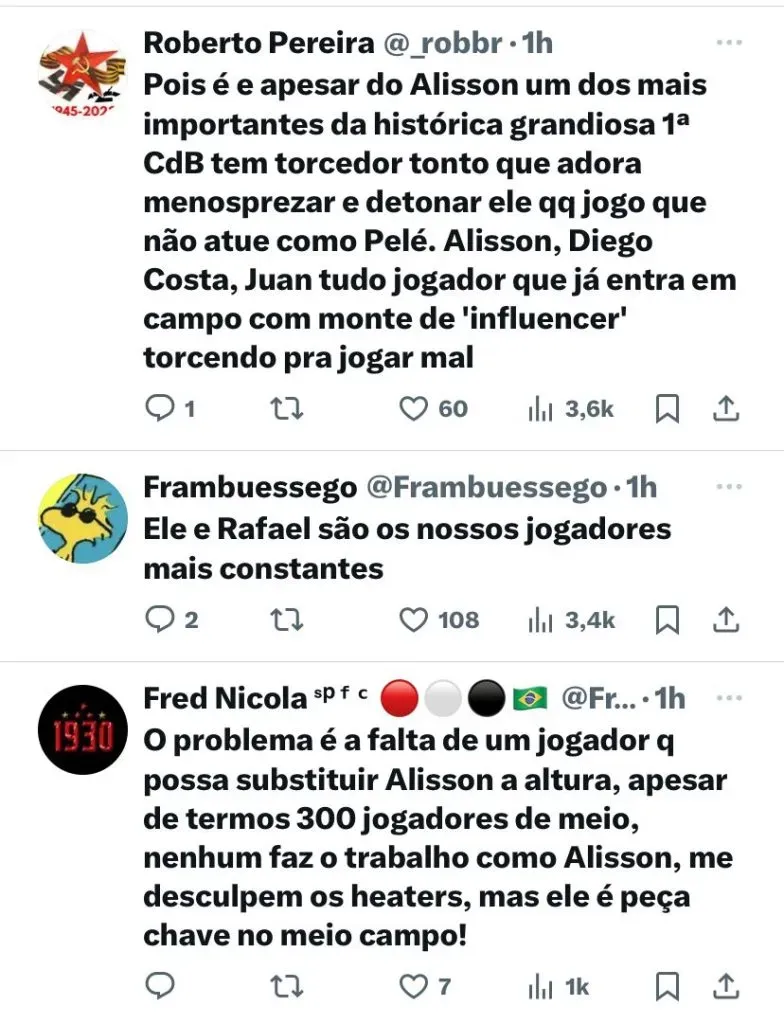
Task: Bookmark Roberto Pereira's tweet
Action: point(668,408)
